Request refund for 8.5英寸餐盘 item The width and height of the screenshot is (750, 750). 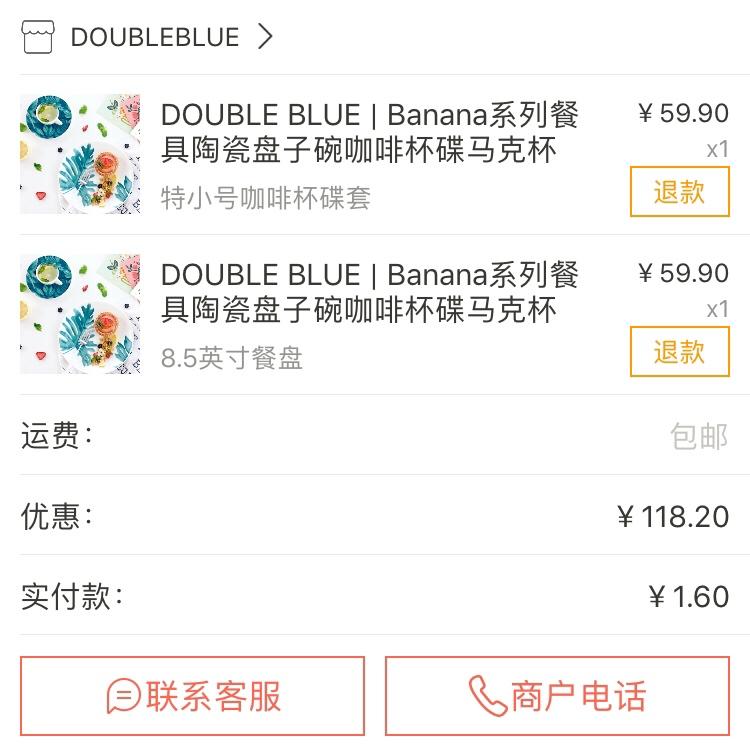point(679,352)
